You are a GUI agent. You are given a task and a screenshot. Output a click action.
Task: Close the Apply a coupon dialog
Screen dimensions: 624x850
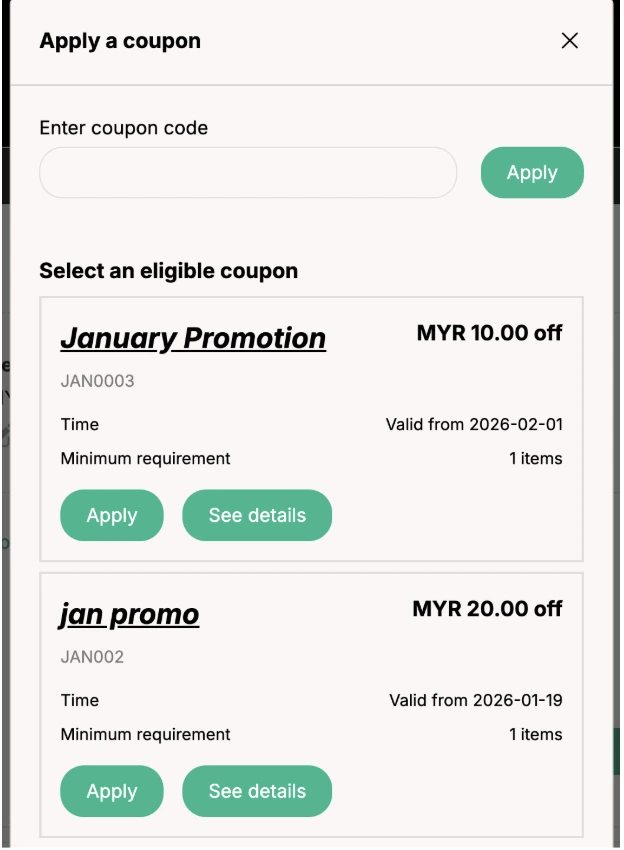pyautogui.click(x=570, y=41)
